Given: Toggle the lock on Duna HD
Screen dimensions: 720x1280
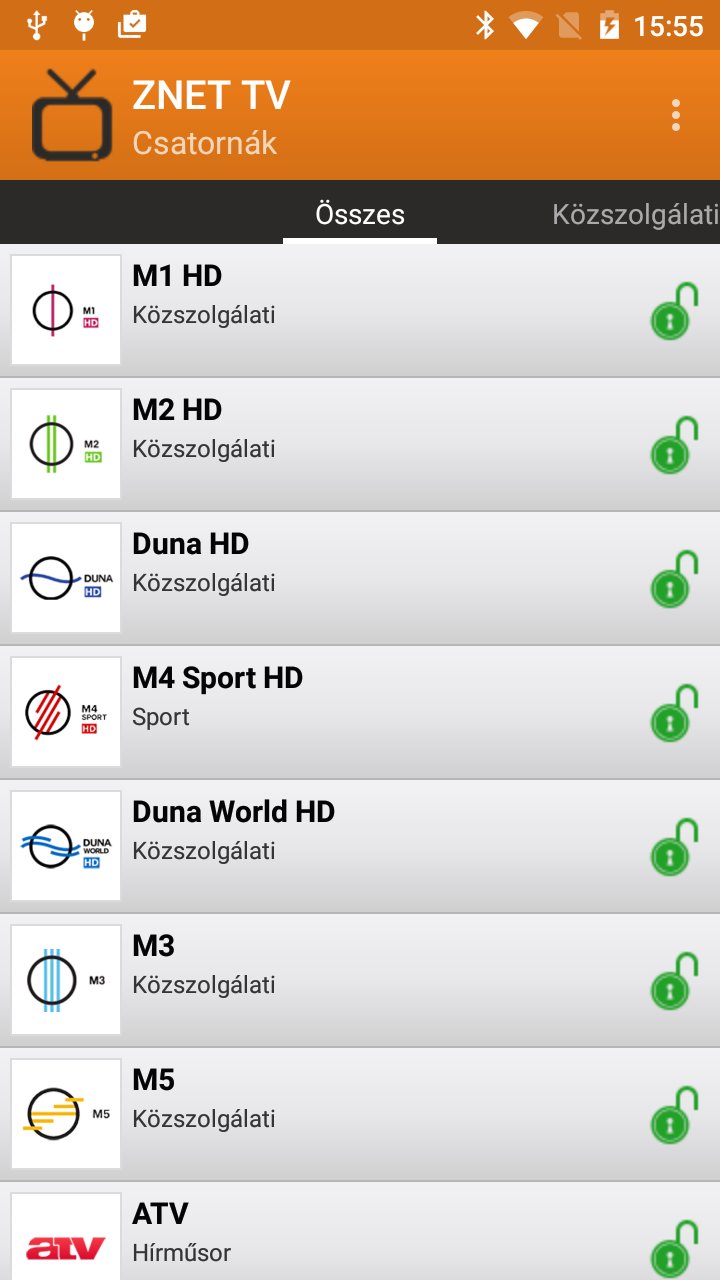Looking at the screenshot, I should click(x=671, y=577).
